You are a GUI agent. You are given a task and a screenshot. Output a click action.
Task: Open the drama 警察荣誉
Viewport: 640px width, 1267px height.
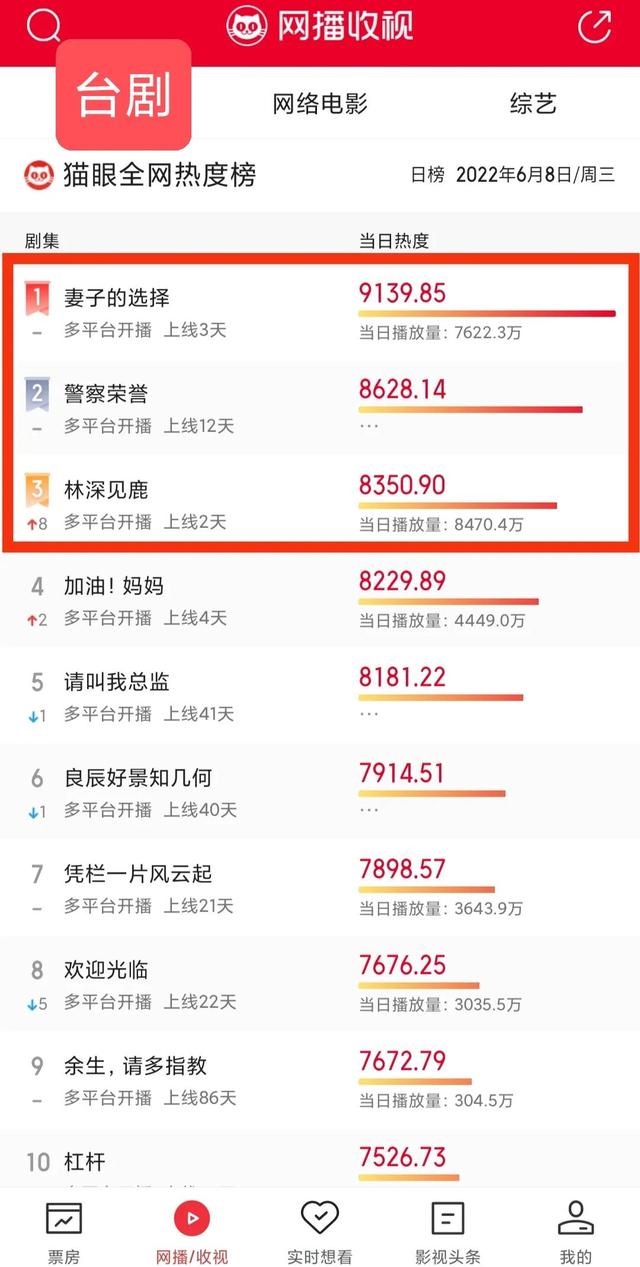pos(320,407)
